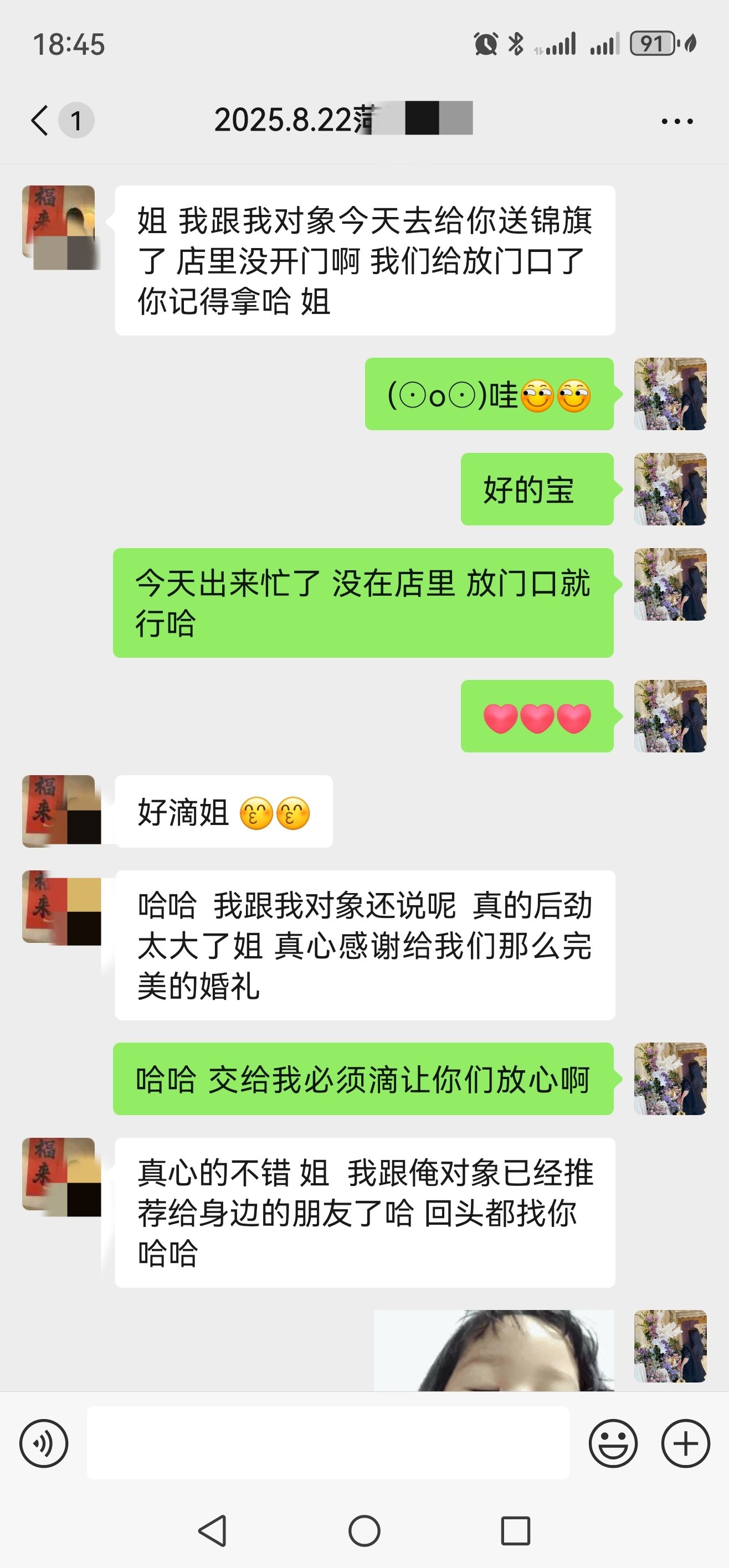This screenshot has height=1568, width=729.
Task: Go back to the chat list
Action: [x=40, y=120]
